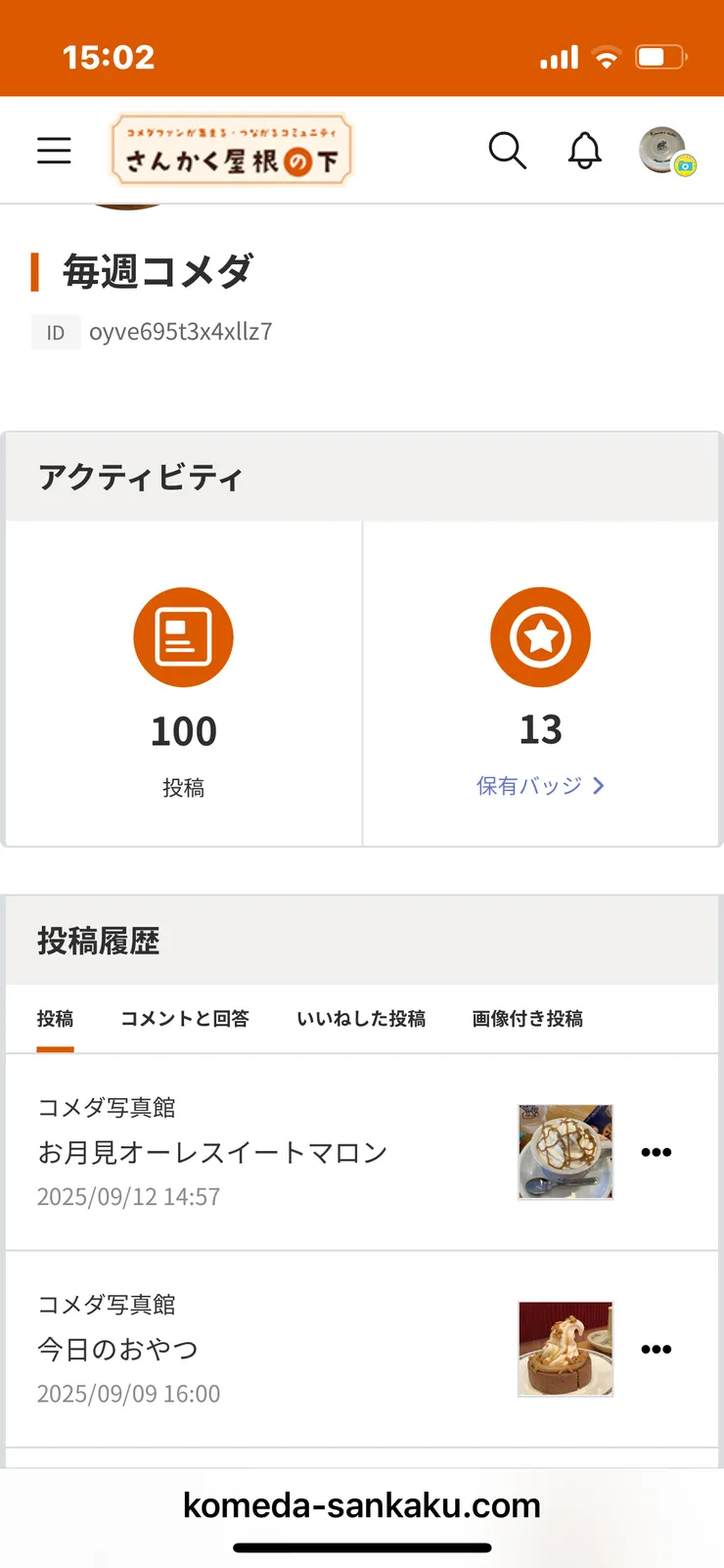Screen dimensions: 724x1568
Task: Click the star badge activity icon
Action: 540,635
